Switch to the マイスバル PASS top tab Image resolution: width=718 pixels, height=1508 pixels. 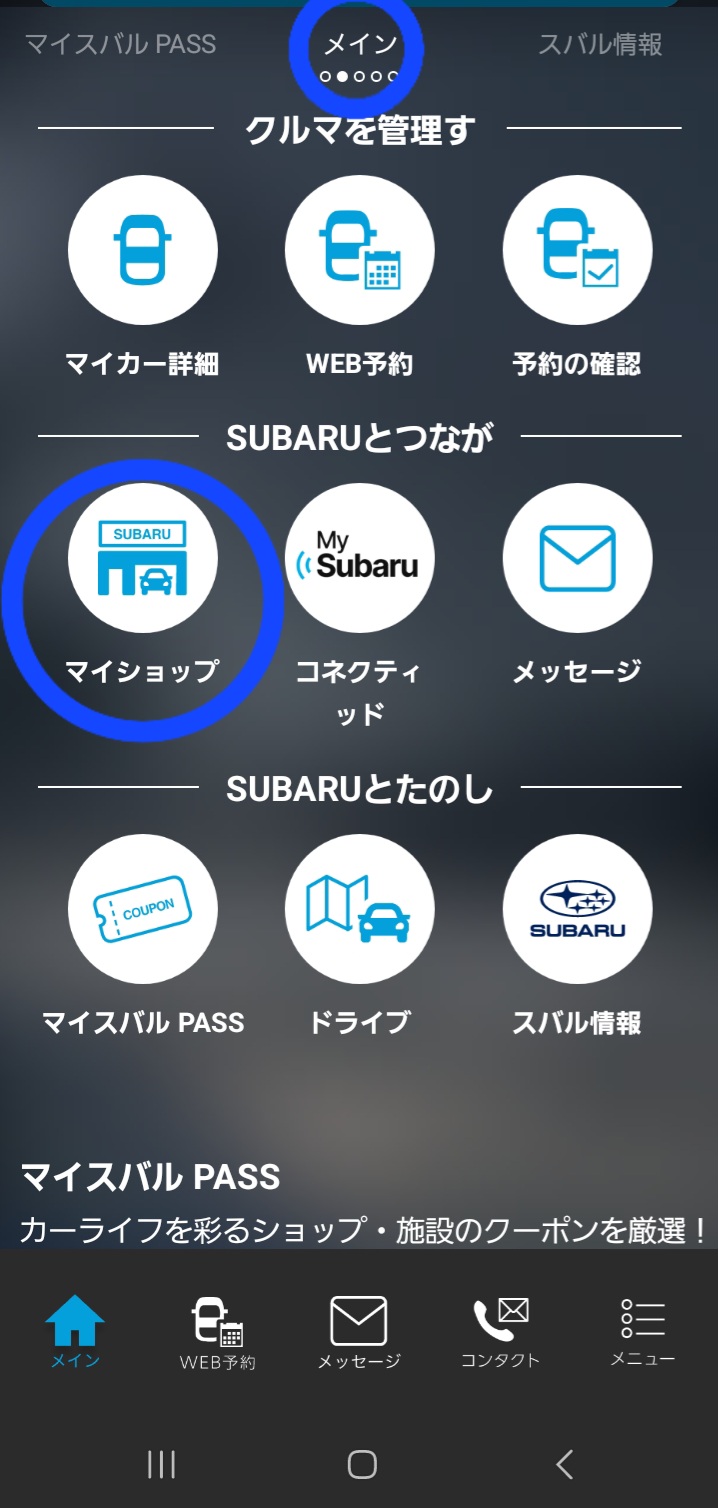(120, 45)
